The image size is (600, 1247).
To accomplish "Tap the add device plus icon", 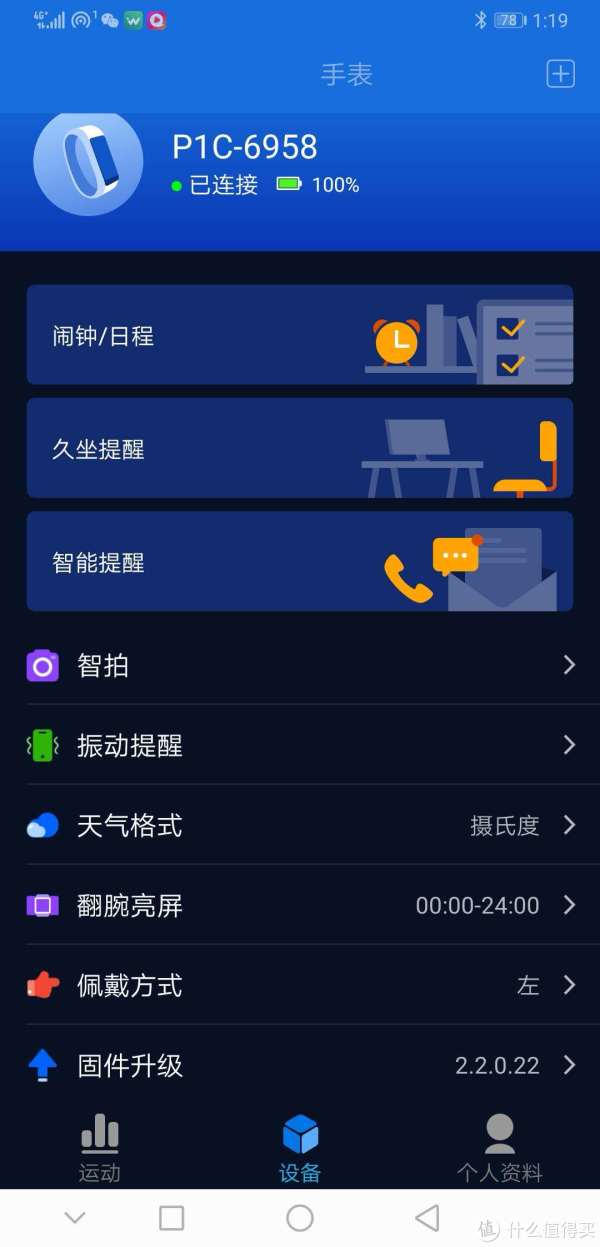I will click(x=560, y=74).
